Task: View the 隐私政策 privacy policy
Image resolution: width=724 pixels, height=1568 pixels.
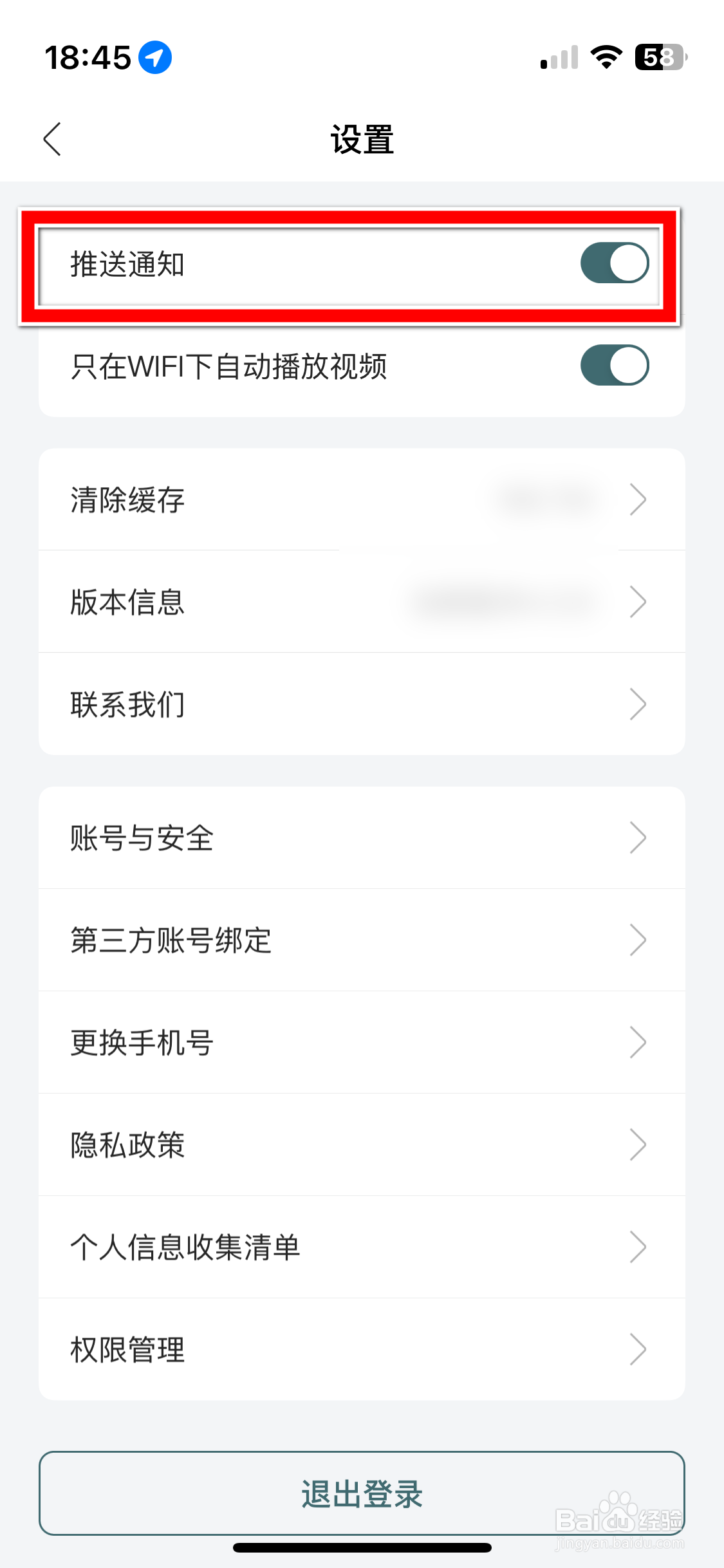Action: tap(362, 1144)
